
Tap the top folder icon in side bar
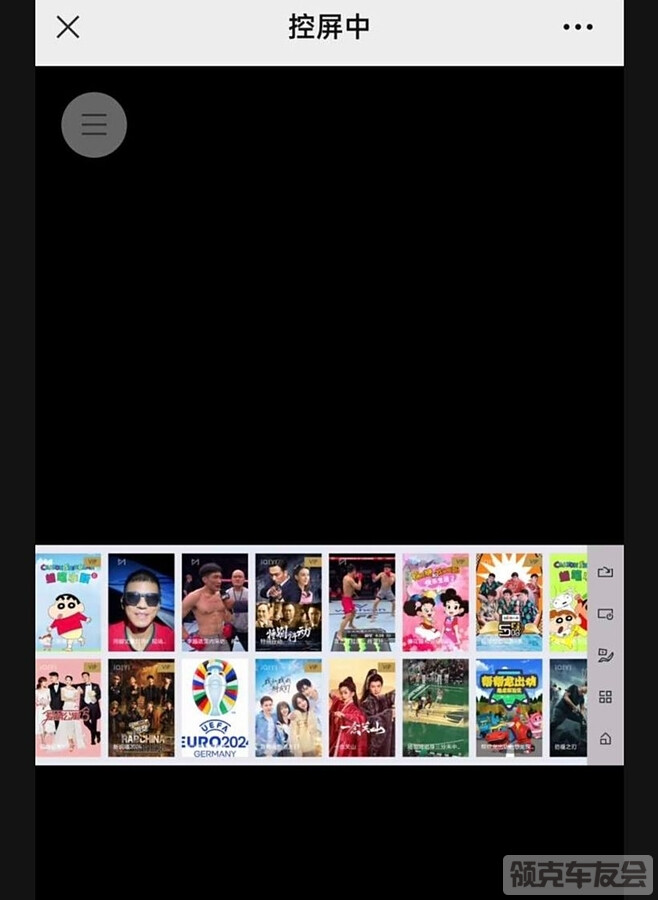605,572
